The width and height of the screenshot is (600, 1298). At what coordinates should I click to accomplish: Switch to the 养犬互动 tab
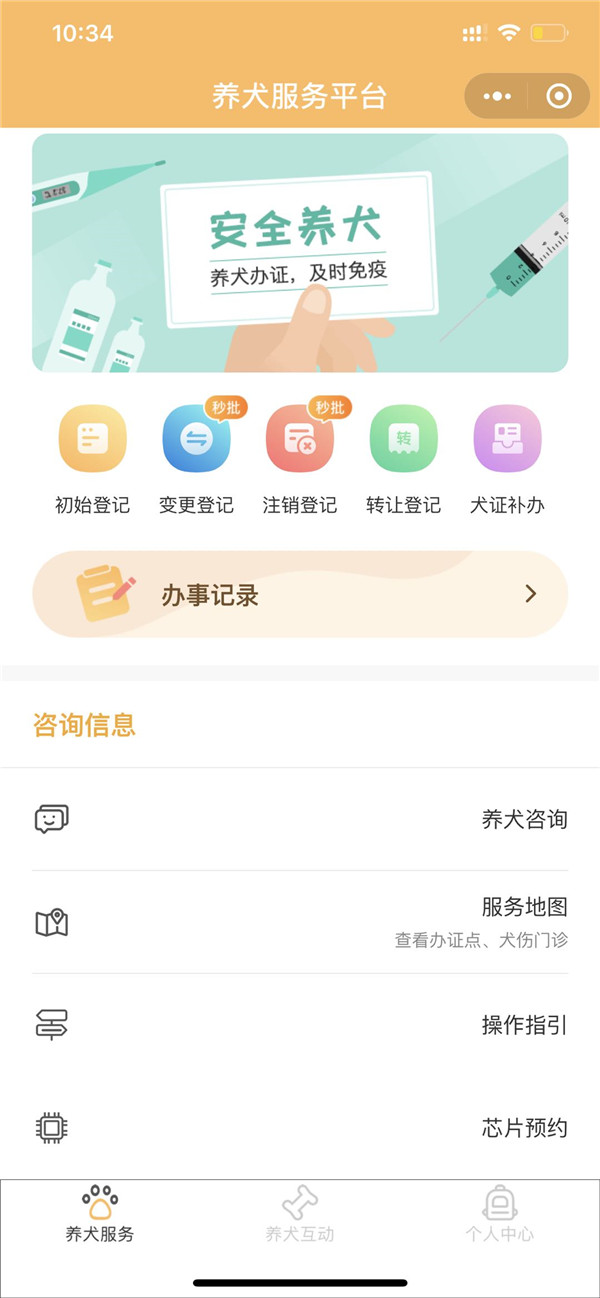point(300,1215)
